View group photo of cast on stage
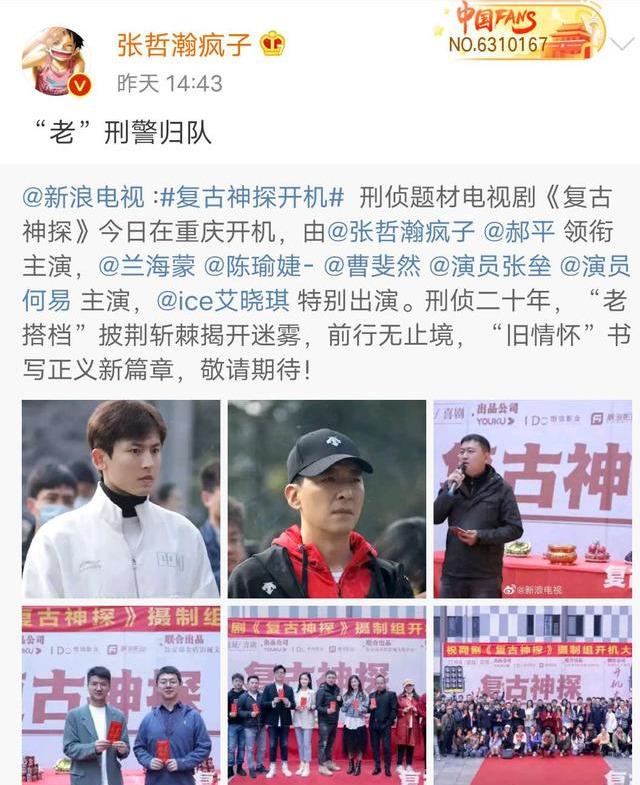The height and width of the screenshot is (785, 640). tap(326, 694)
